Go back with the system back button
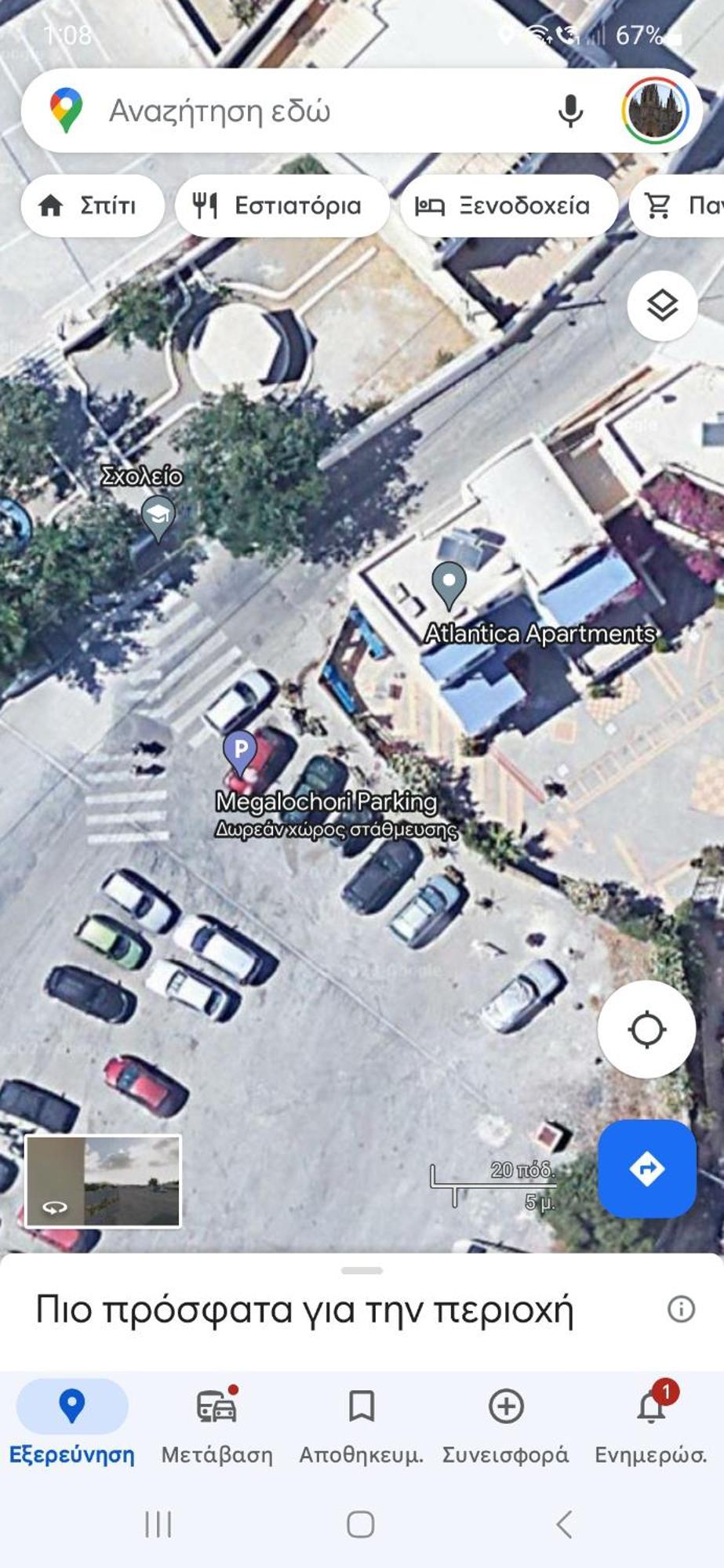Image resolution: width=724 pixels, height=1568 pixels. [x=563, y=1524]
